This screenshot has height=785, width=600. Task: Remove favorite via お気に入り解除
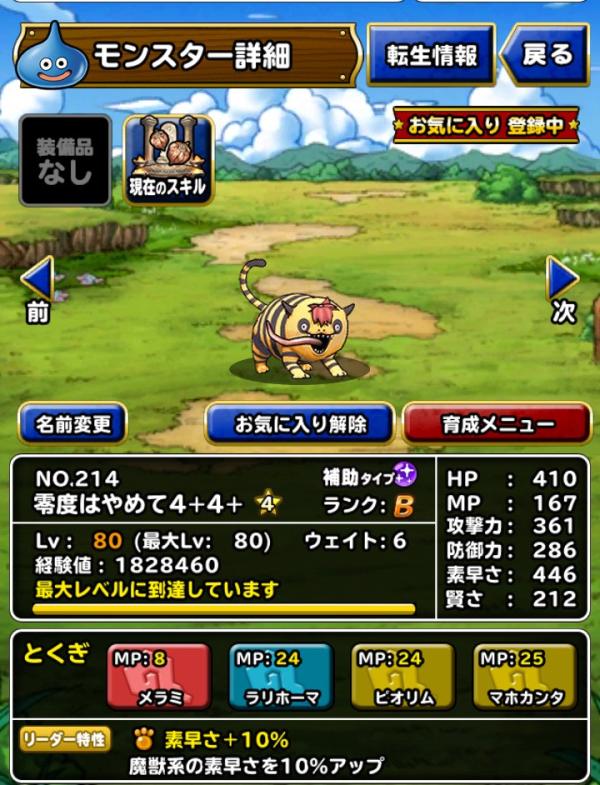(x=300, y=424)
